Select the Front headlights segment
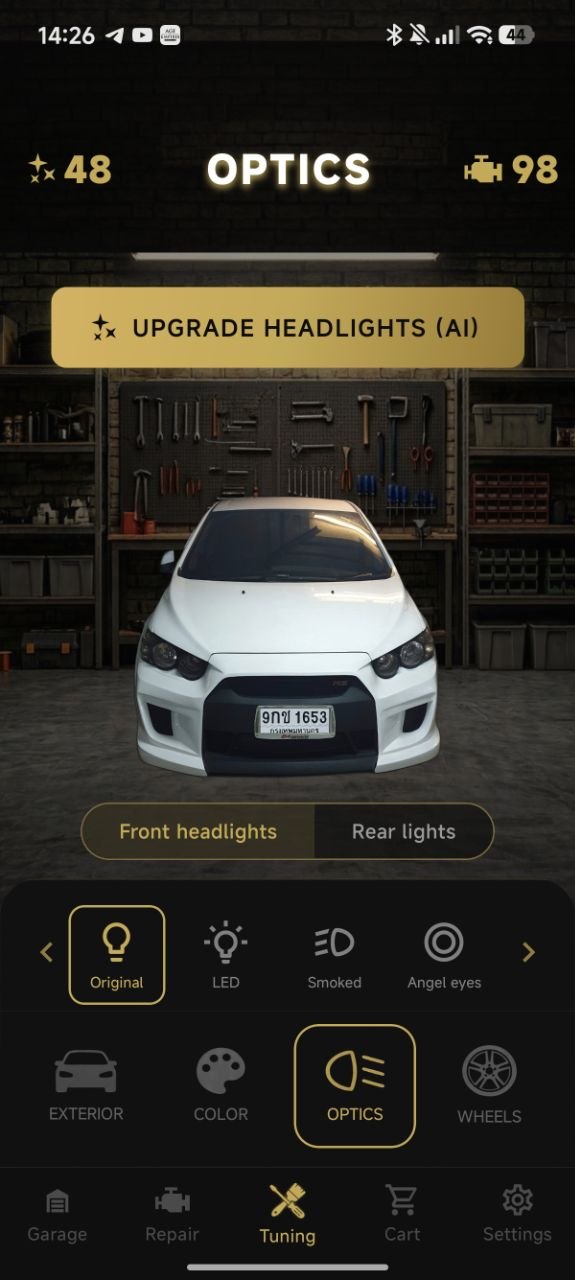The image size is (575, 1280). [x=198, y=831]
